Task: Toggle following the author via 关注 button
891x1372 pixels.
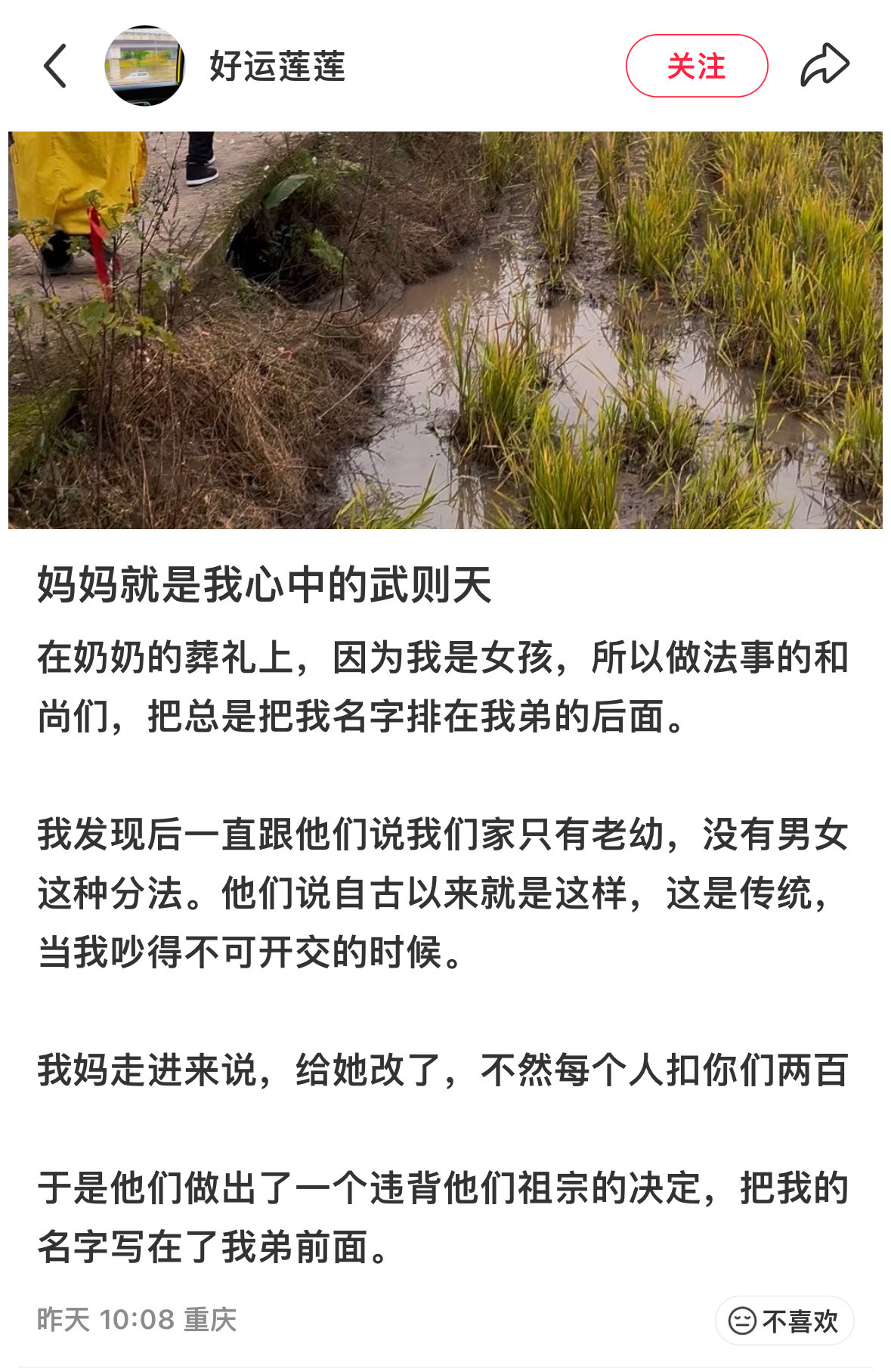Action: point(696,66)
